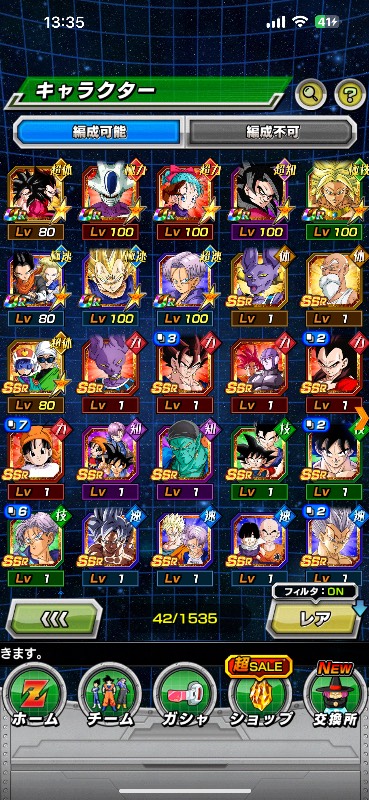Select the Trunks card with x6 copies
Viewport: 369px width, 800px height.
pyautogui.click(x=36, y=545)
